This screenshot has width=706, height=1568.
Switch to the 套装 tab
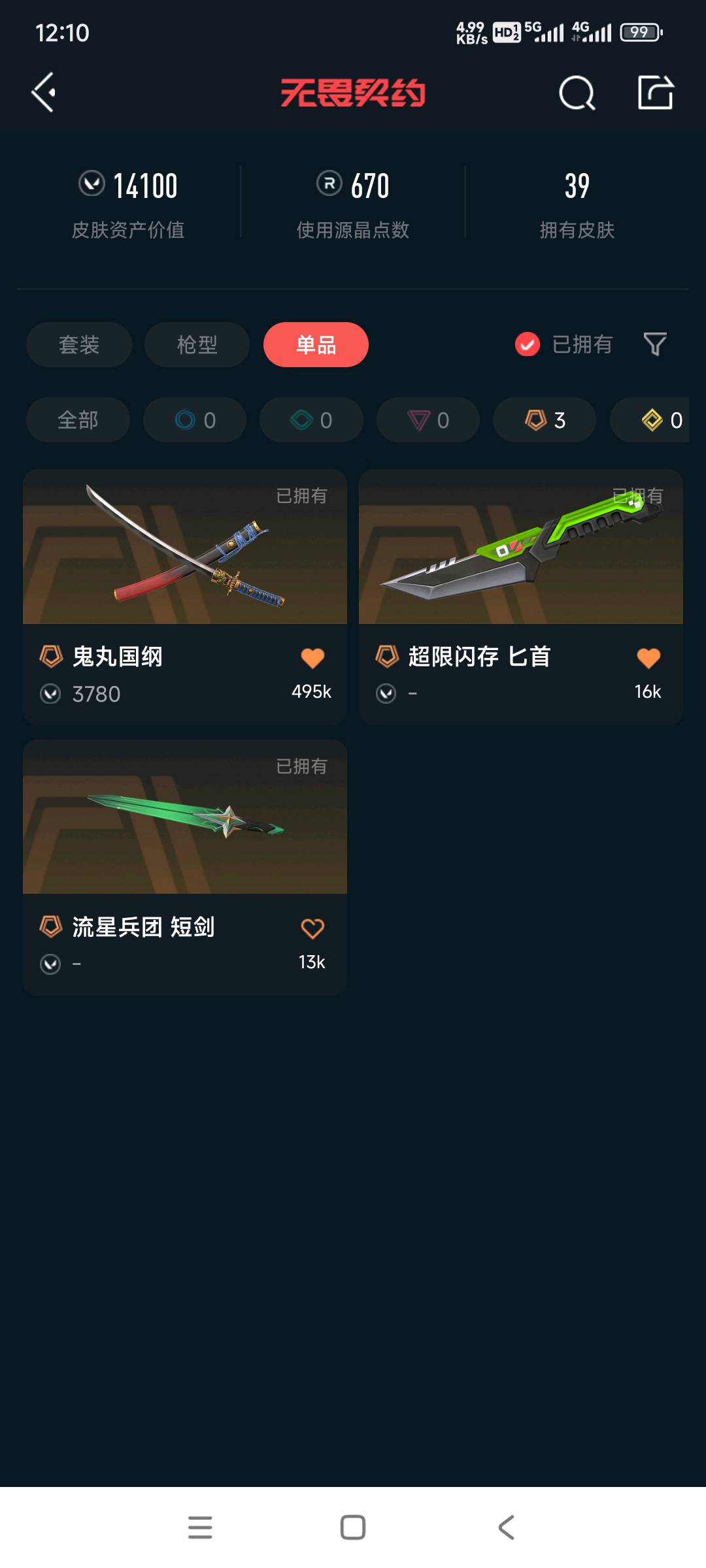79,344
